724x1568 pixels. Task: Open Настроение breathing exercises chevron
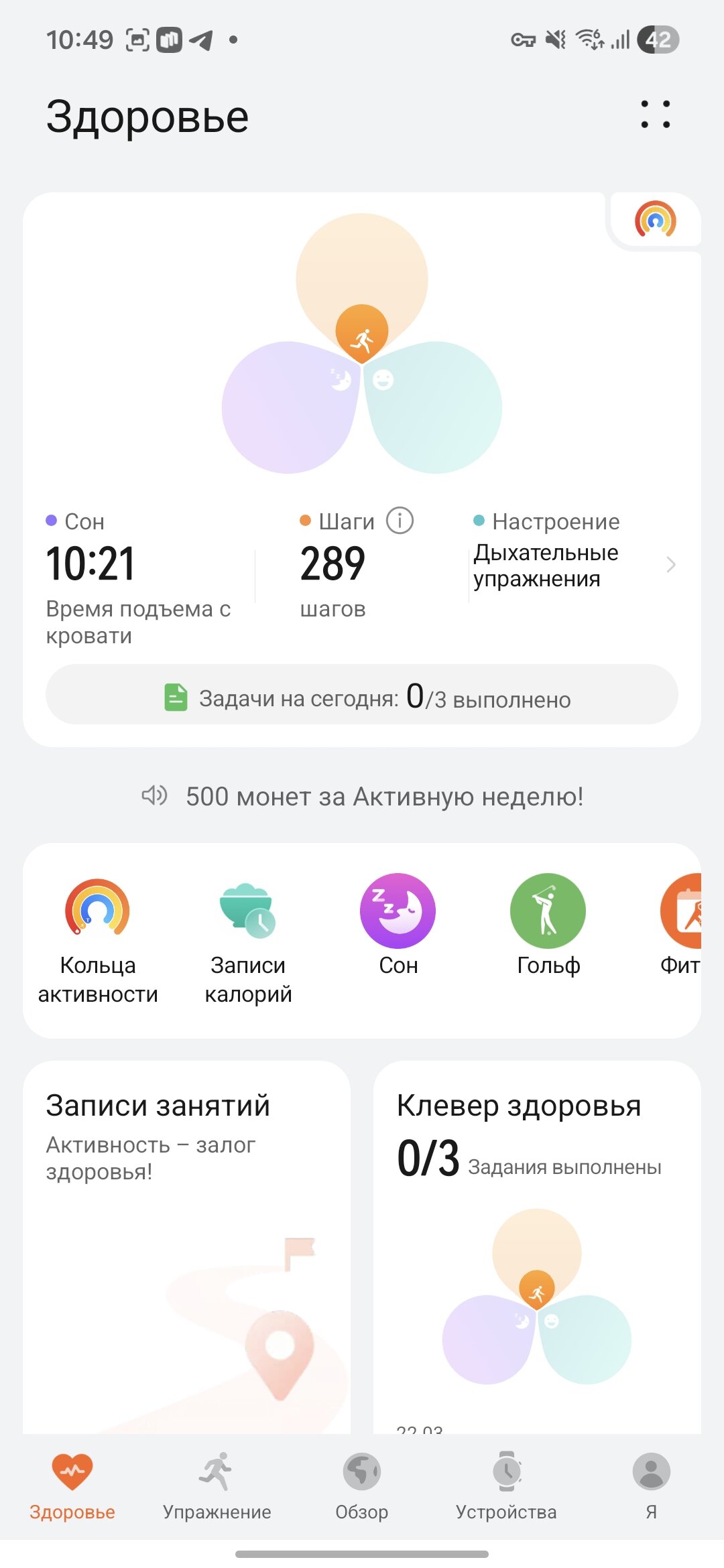pos(670,565)
